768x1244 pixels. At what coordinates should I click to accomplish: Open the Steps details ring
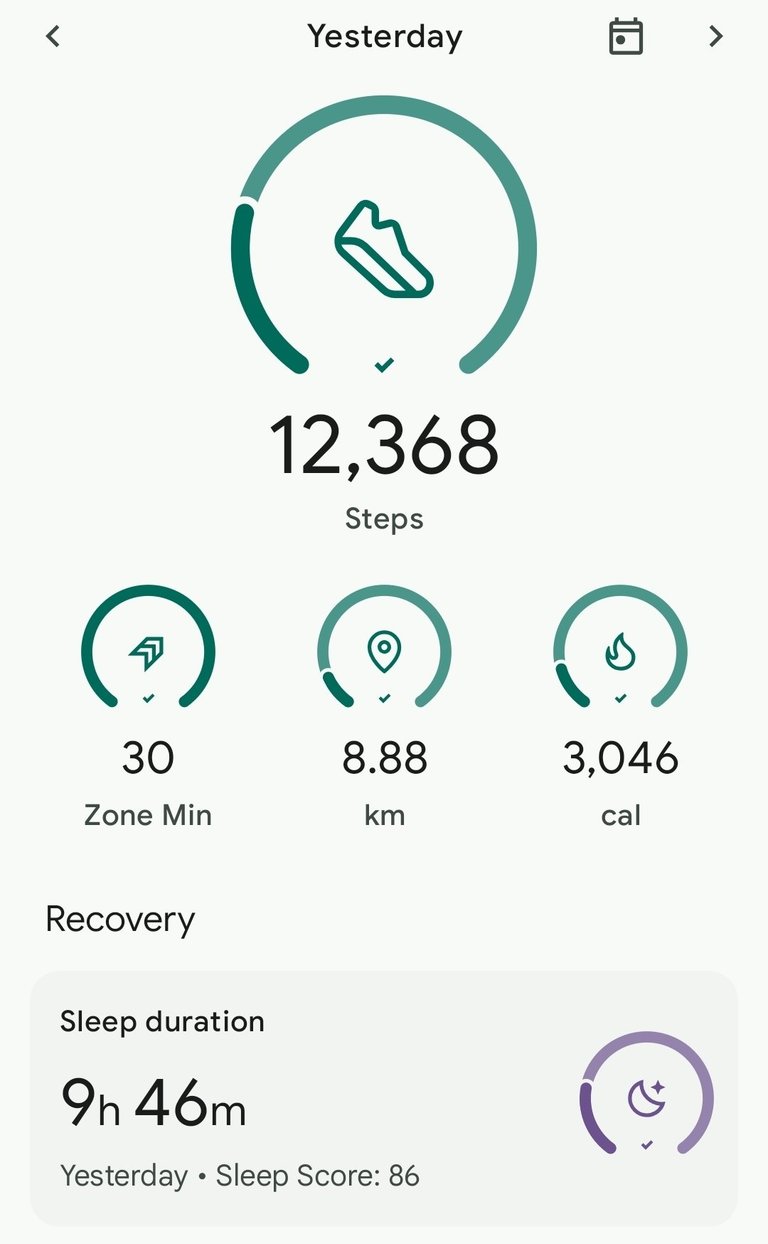pyautogui.click(x=384, y=235)
